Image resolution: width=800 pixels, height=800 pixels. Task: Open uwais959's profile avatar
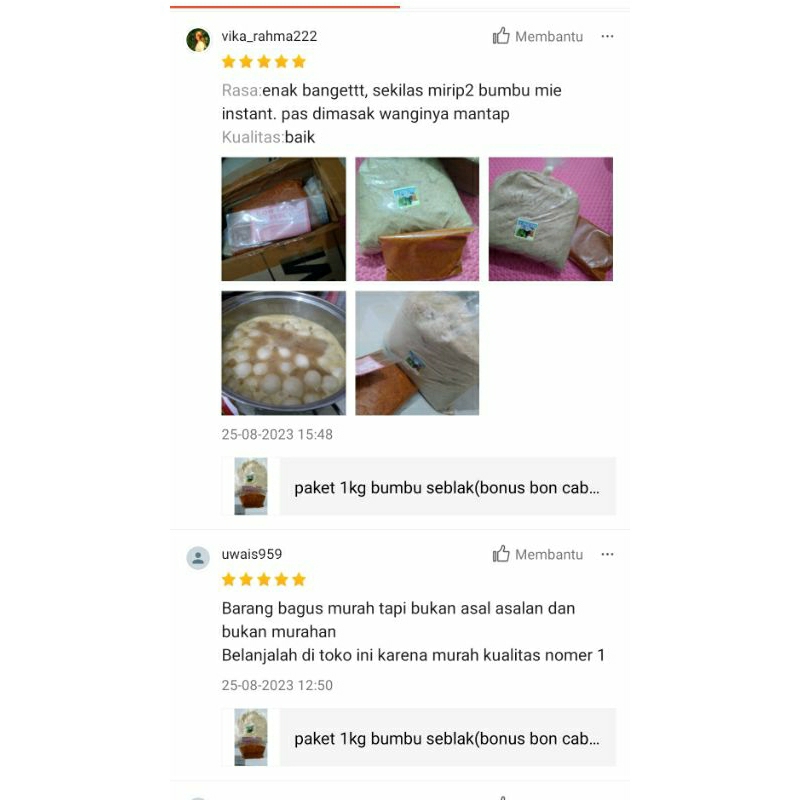(198, 558)
